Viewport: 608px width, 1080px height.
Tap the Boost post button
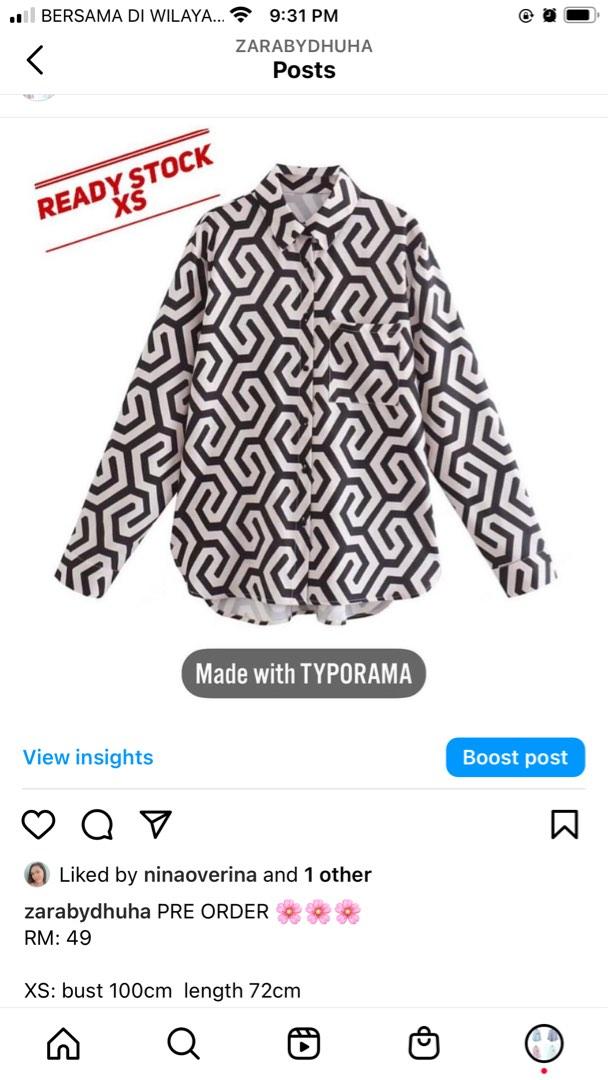515,757
